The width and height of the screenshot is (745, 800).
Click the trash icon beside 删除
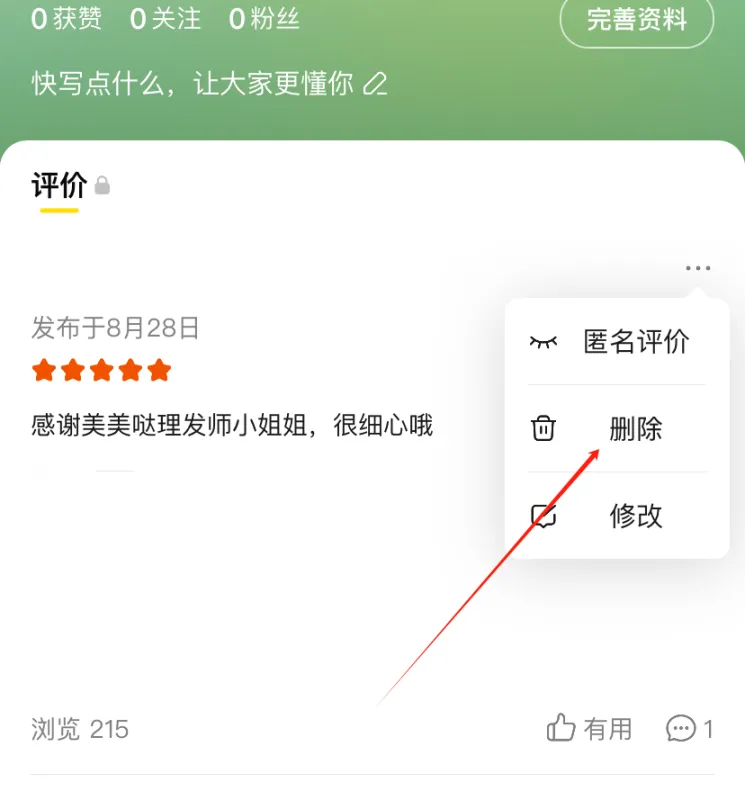pyautogui.click(x=543, y=429)
